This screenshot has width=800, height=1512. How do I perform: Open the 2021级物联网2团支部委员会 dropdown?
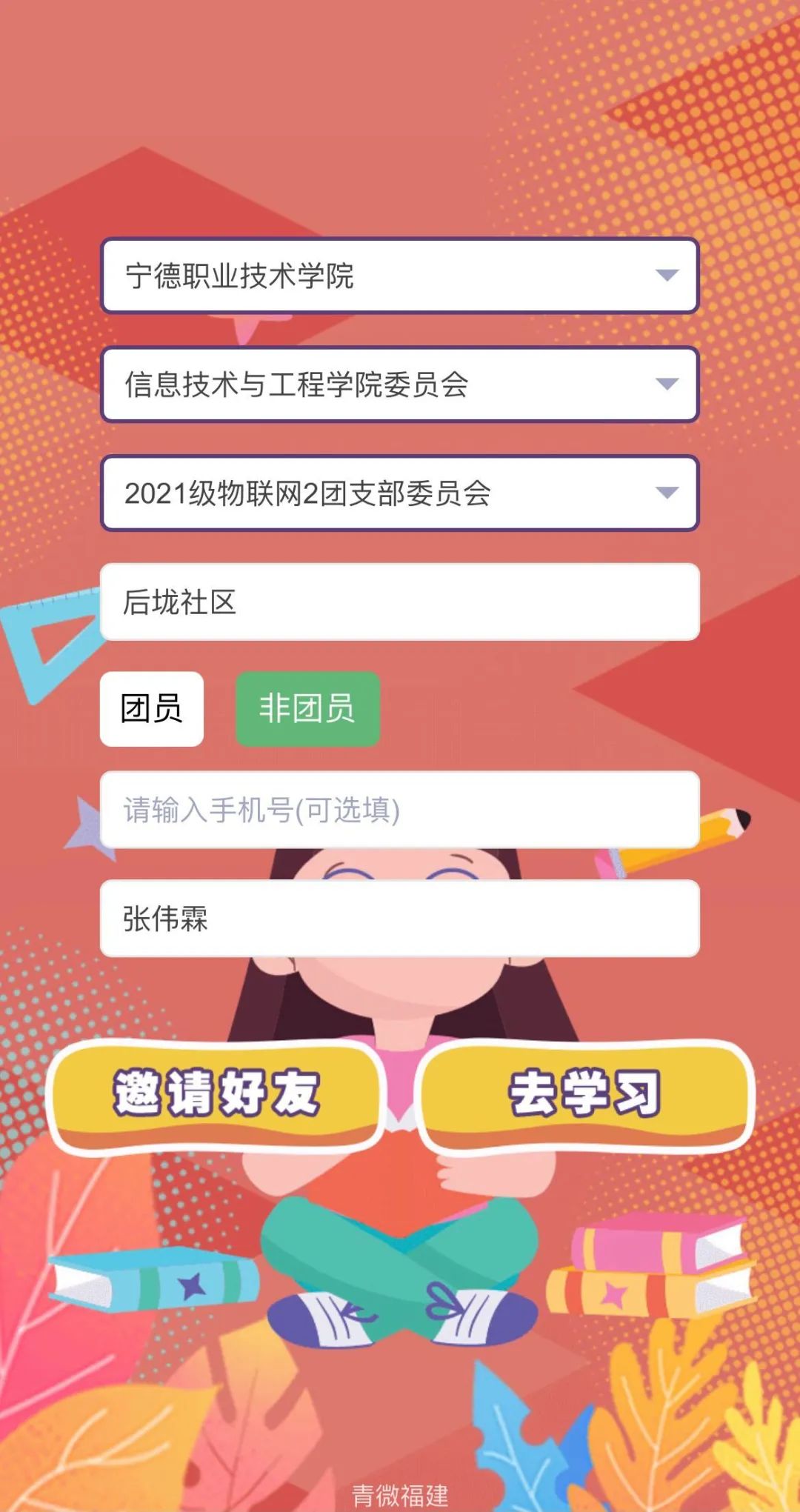point(400,493)
